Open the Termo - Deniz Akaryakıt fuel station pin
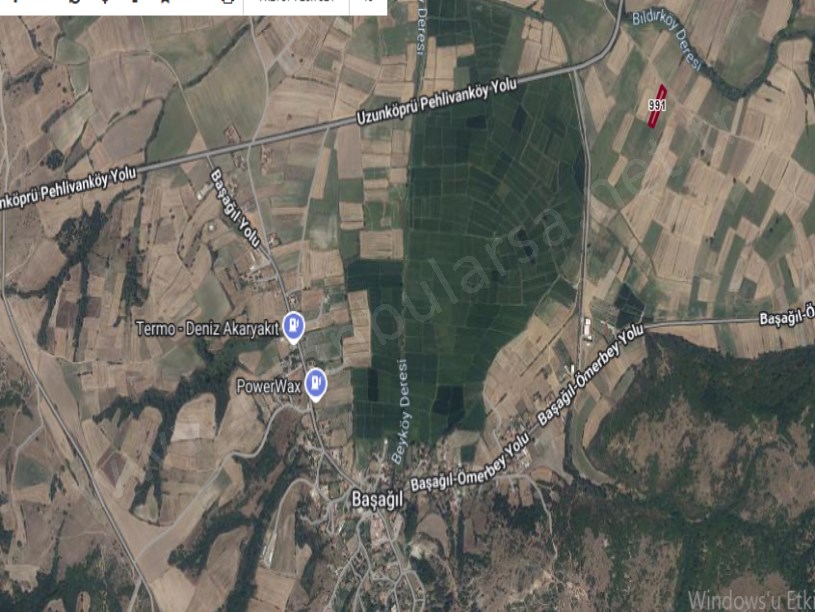This screenshot has height=612, width=815. pyautogui.click(x=293, y=325)
